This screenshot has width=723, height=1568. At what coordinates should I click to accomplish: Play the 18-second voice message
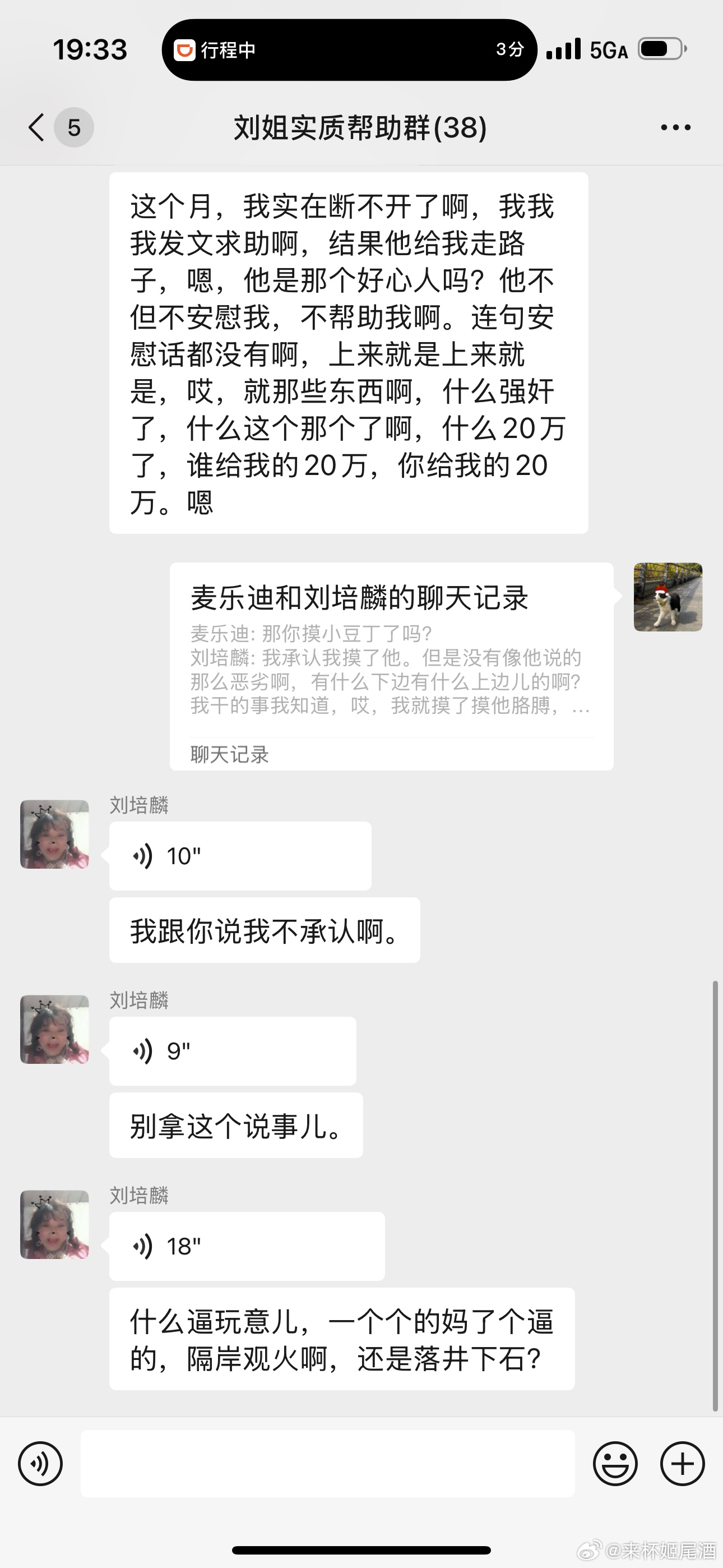(247, 1246)
